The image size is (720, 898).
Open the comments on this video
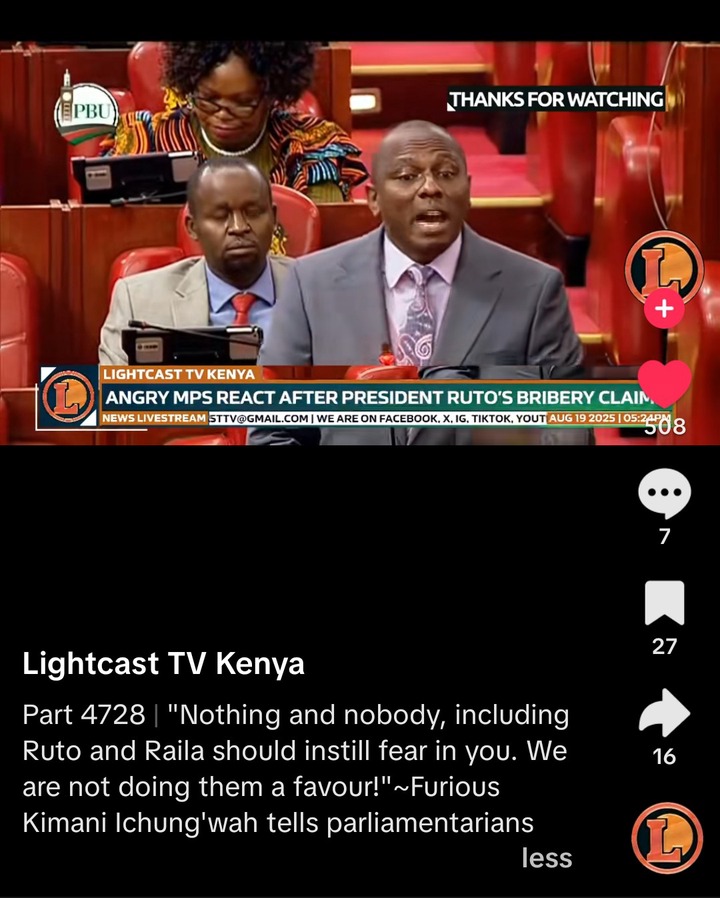pos(664,493)
